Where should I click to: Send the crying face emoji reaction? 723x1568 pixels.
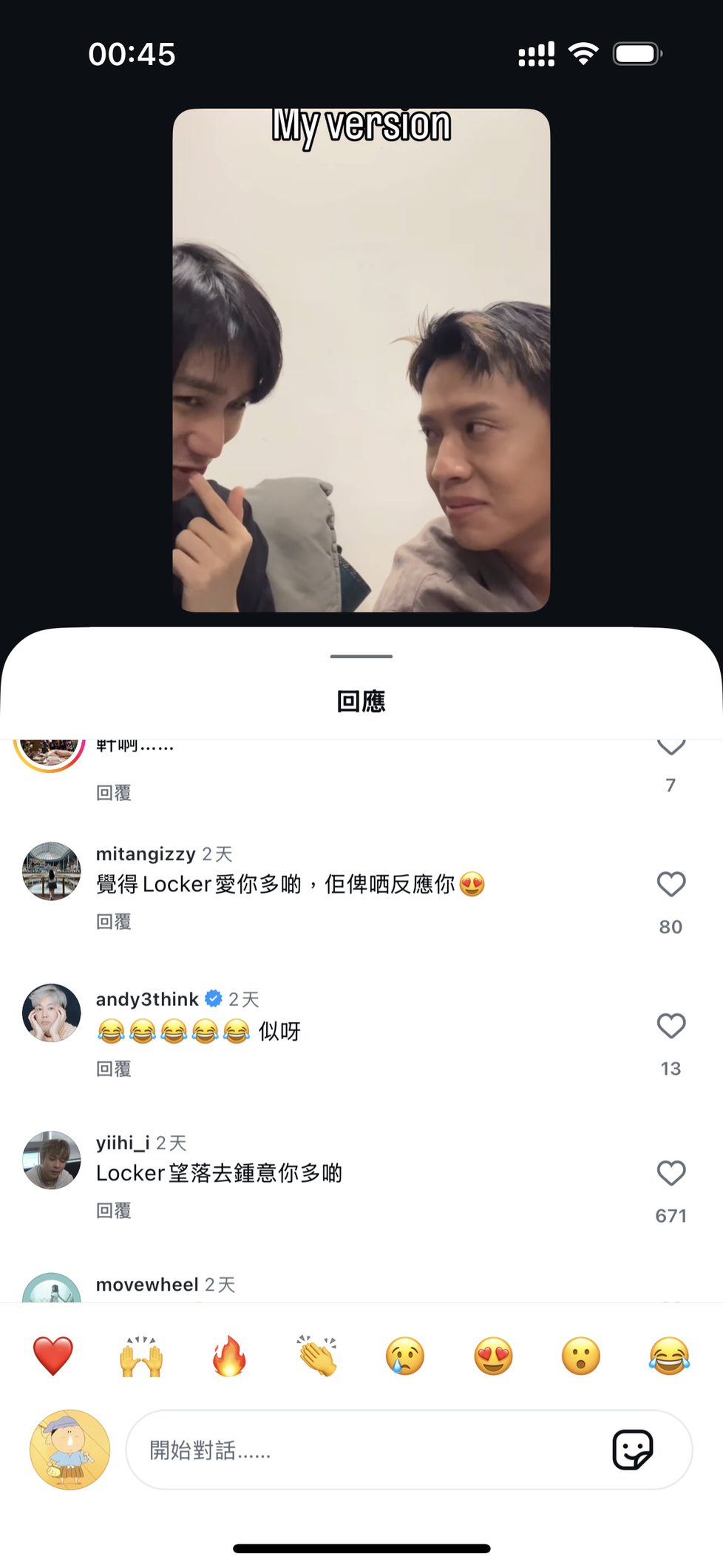(x=405, y=1356)
